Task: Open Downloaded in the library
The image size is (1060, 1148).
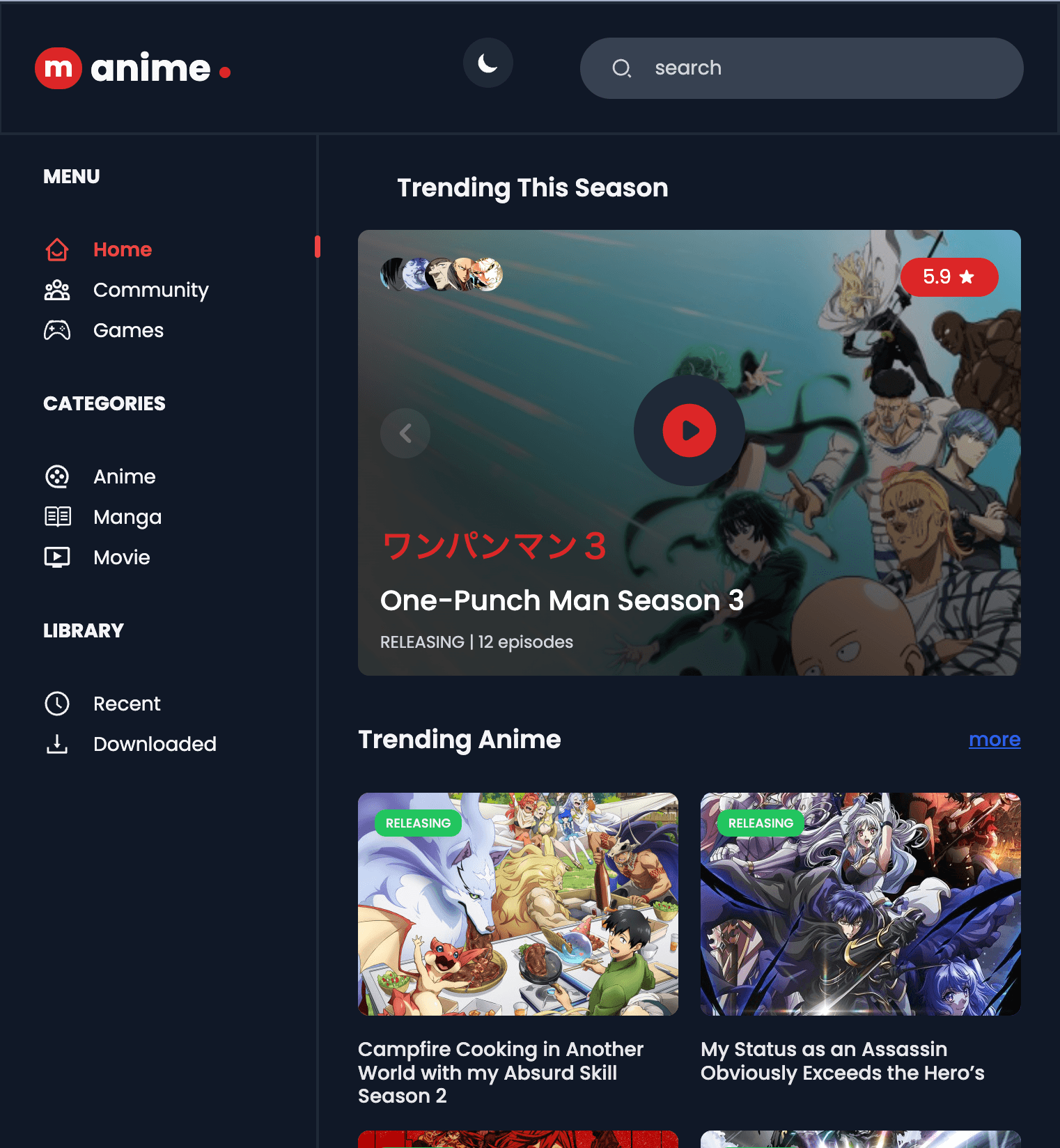Action: point(155,744)
